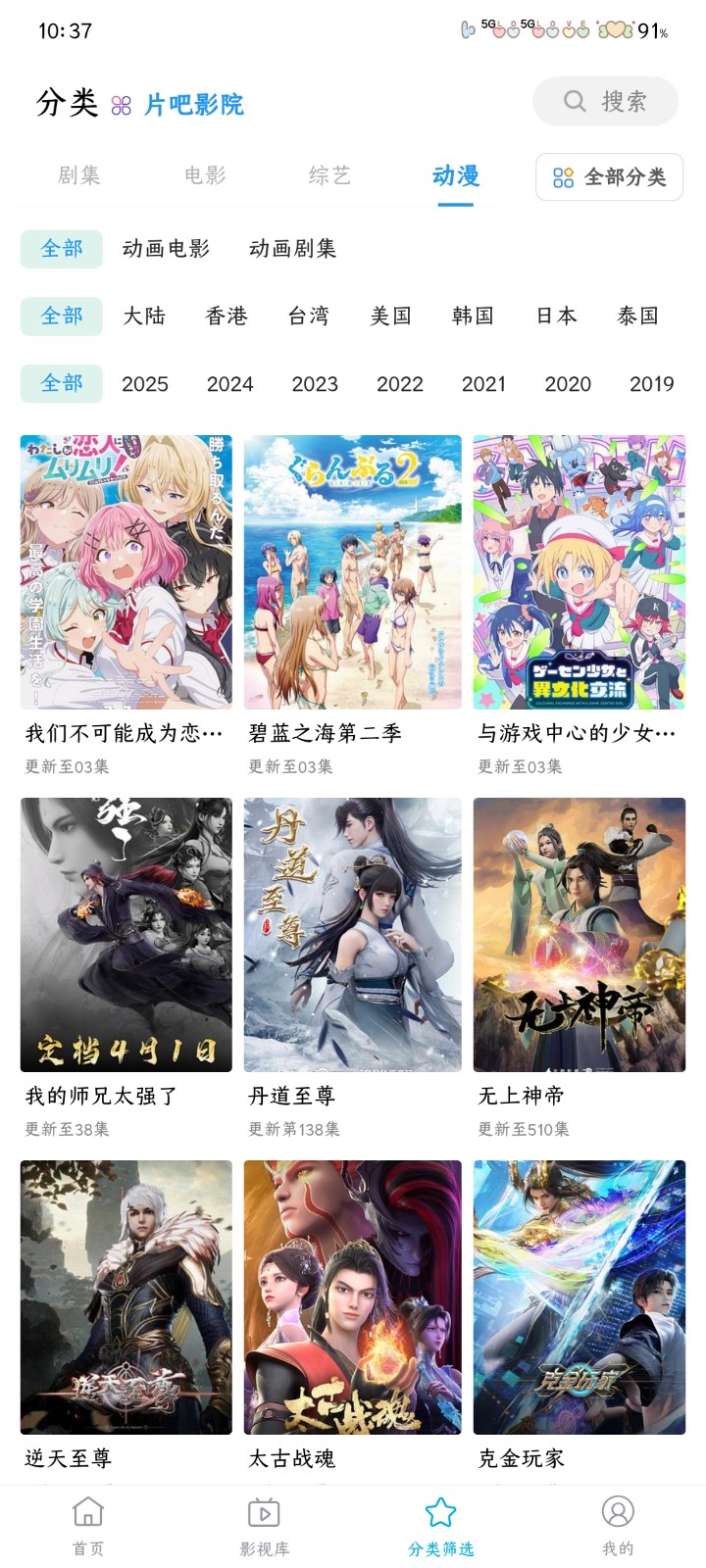Open 无上神帝 poster
Viewport: 706px width, 1568px height.
click(580, 935)
